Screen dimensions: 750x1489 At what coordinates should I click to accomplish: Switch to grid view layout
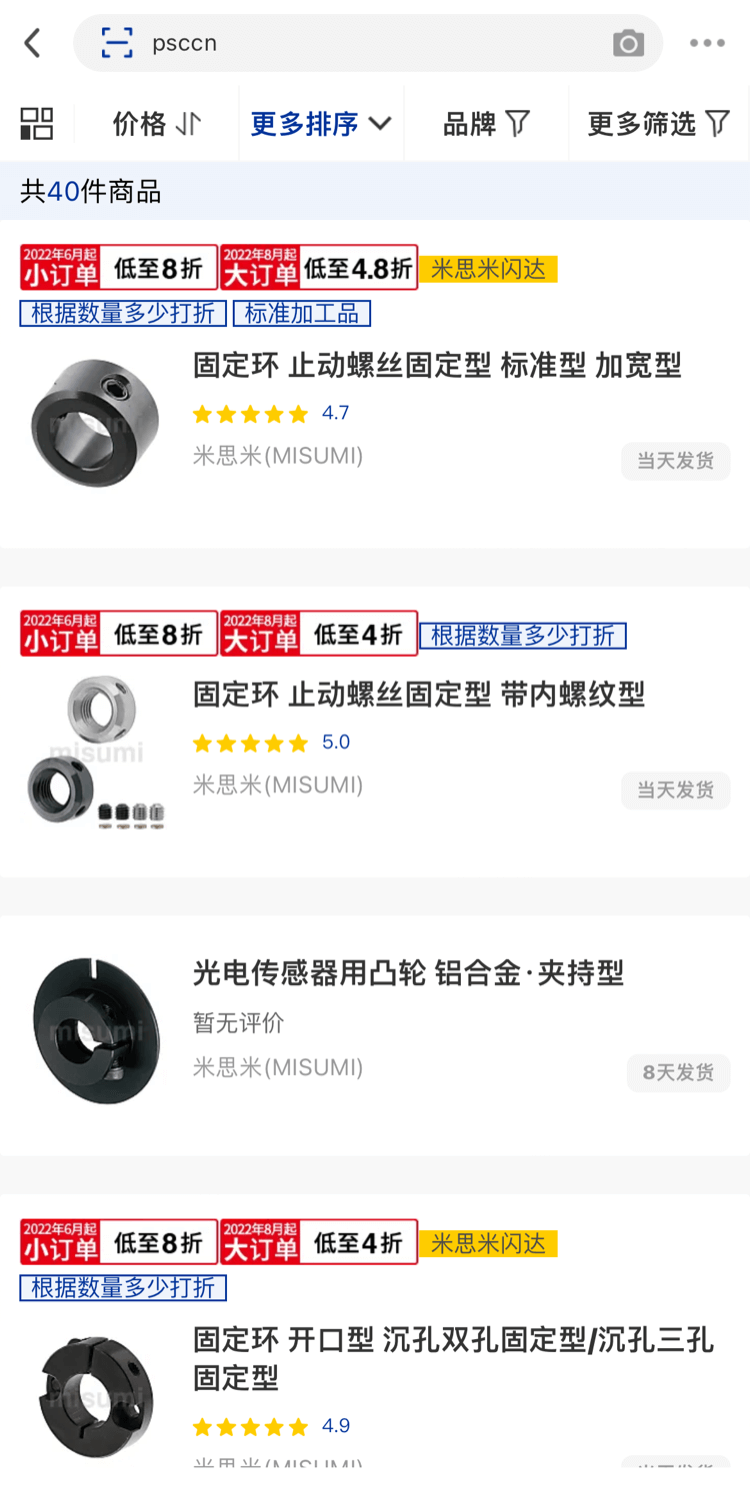37,124
